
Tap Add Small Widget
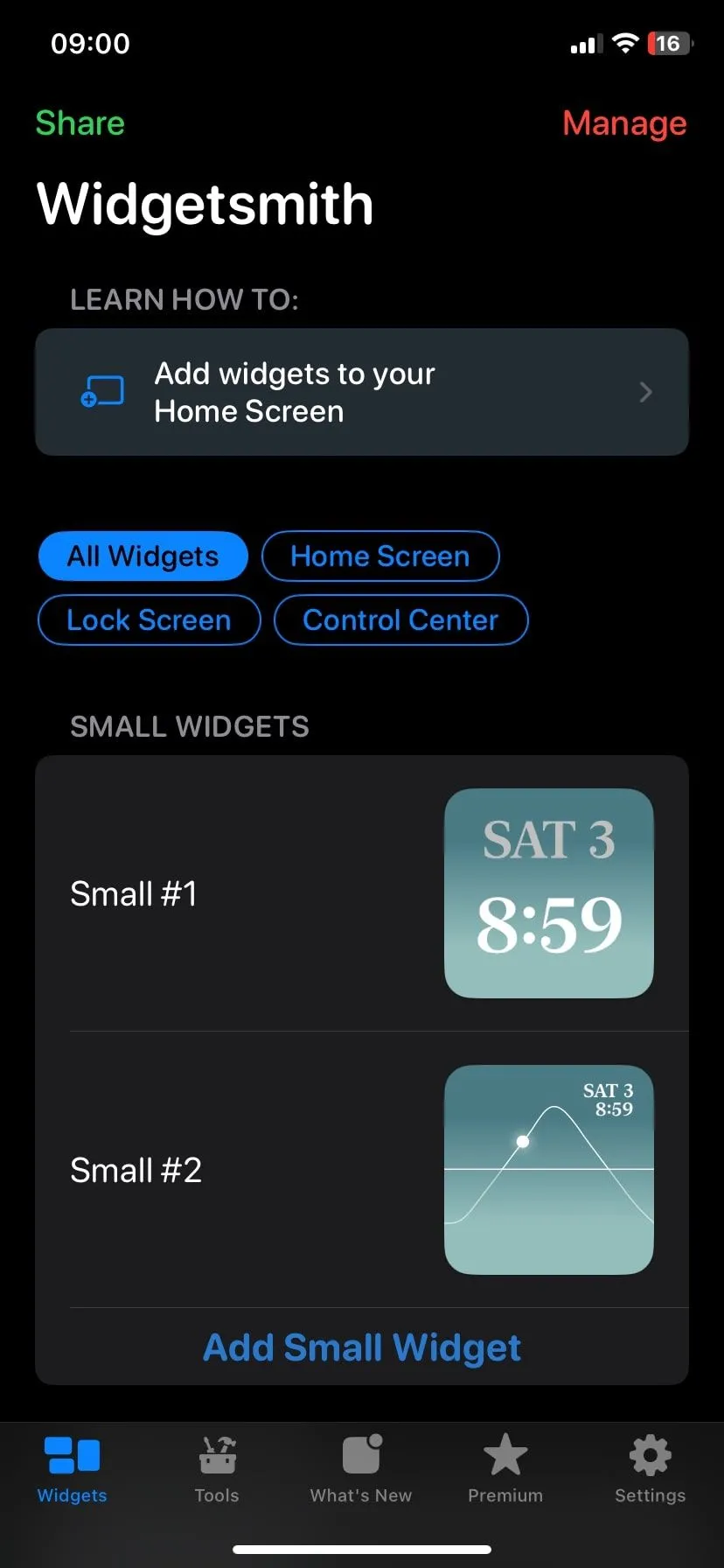362,1347
